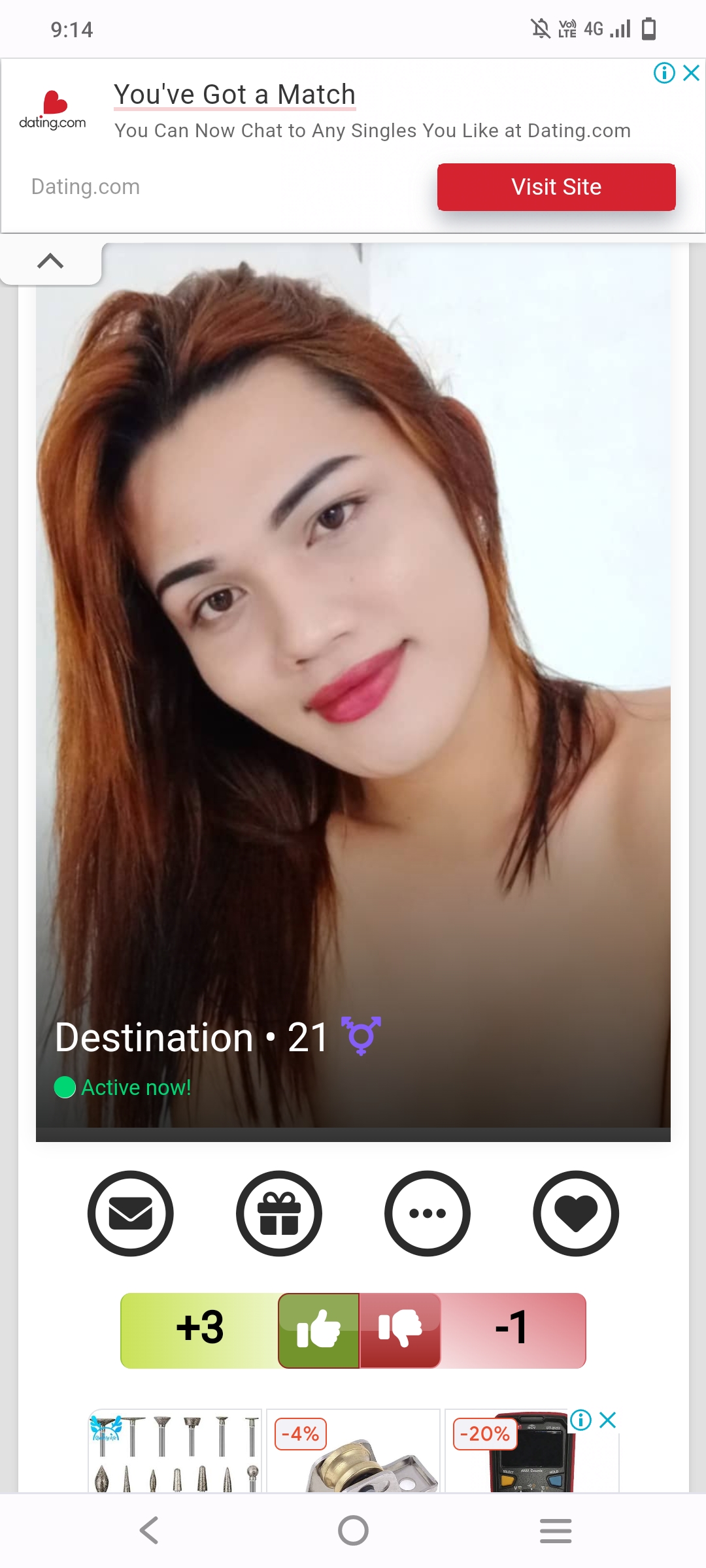Open ad info icon on top banner
Image resolution: width=706 pixels, height=1568 pixels.
pos(664,73)
